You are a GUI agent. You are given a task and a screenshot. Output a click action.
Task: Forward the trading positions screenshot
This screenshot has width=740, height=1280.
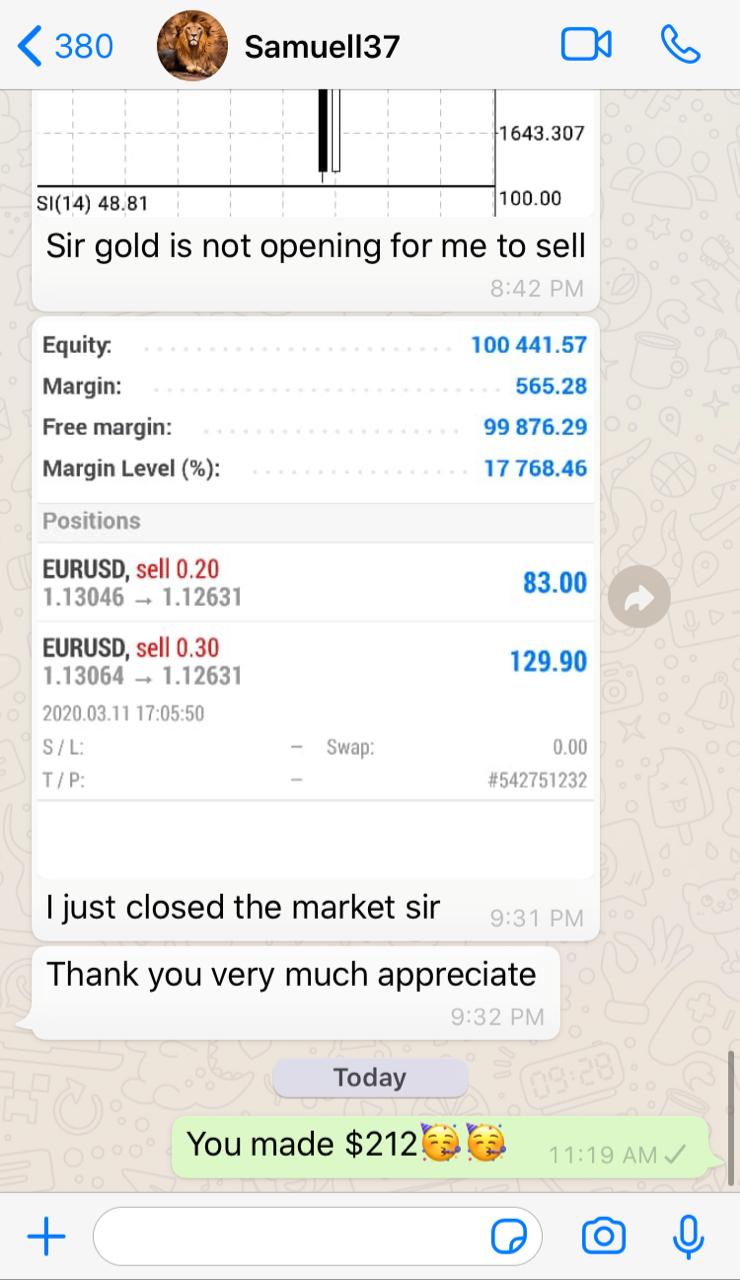click(639, 597)
